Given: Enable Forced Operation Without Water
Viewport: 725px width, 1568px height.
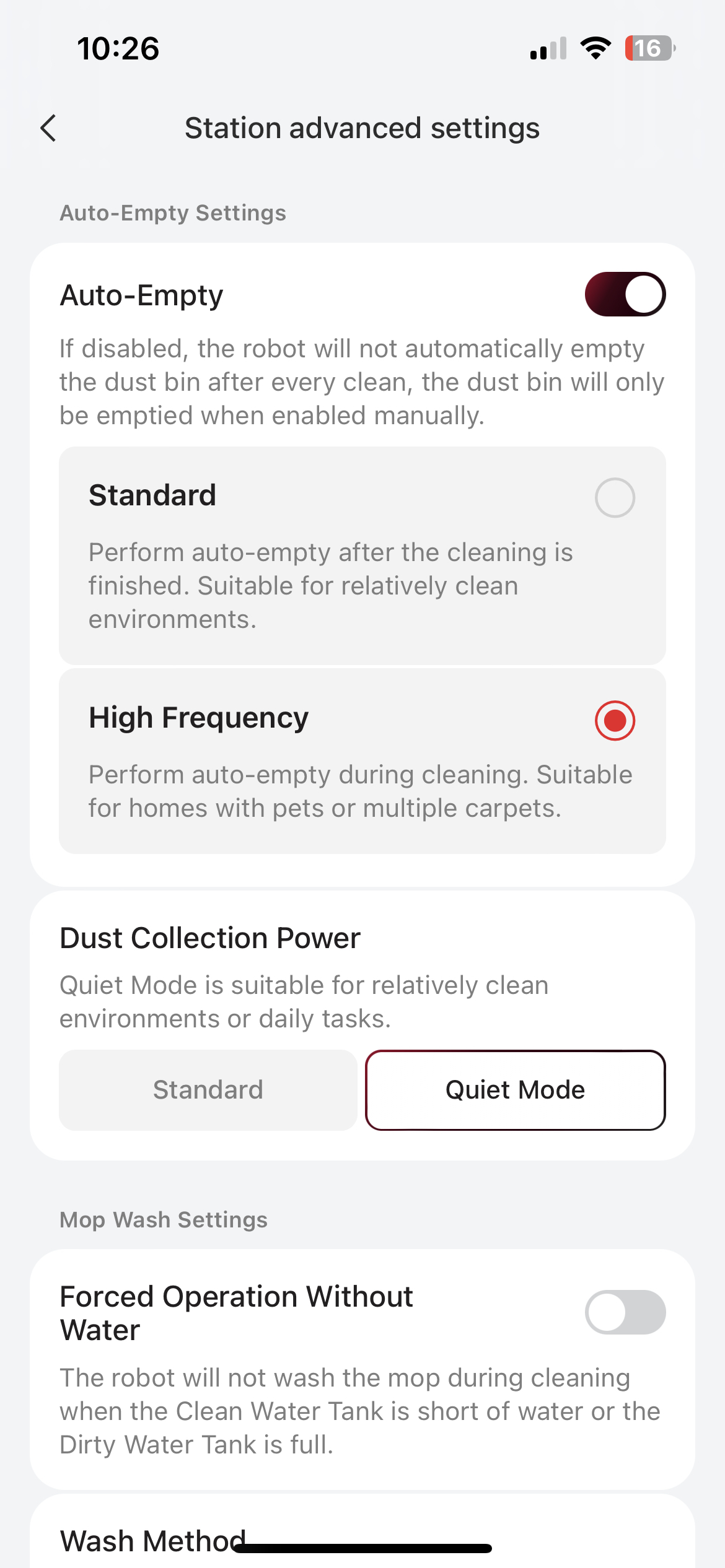Looking at the screenshot, I should (625, 1312).
